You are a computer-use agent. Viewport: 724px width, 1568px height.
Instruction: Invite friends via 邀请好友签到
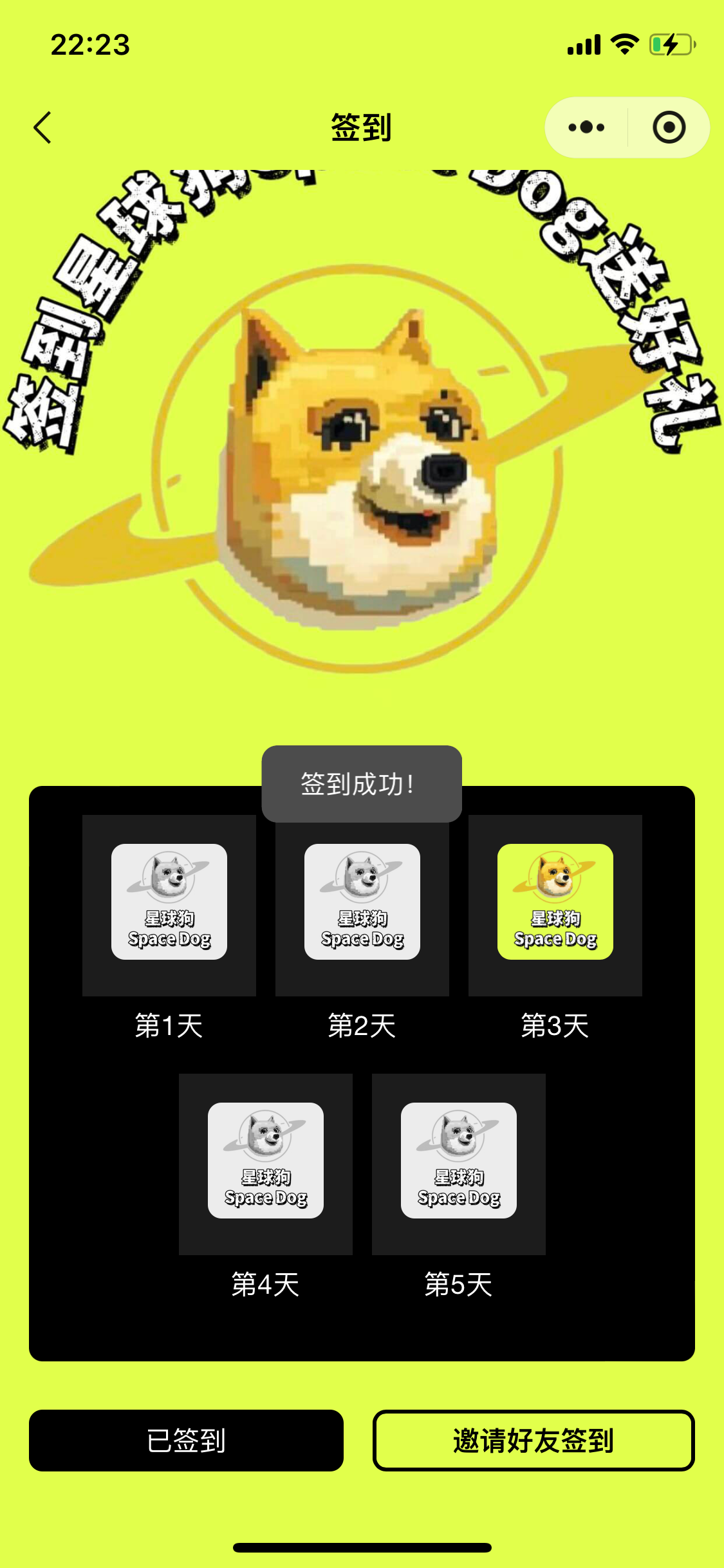533,1440
